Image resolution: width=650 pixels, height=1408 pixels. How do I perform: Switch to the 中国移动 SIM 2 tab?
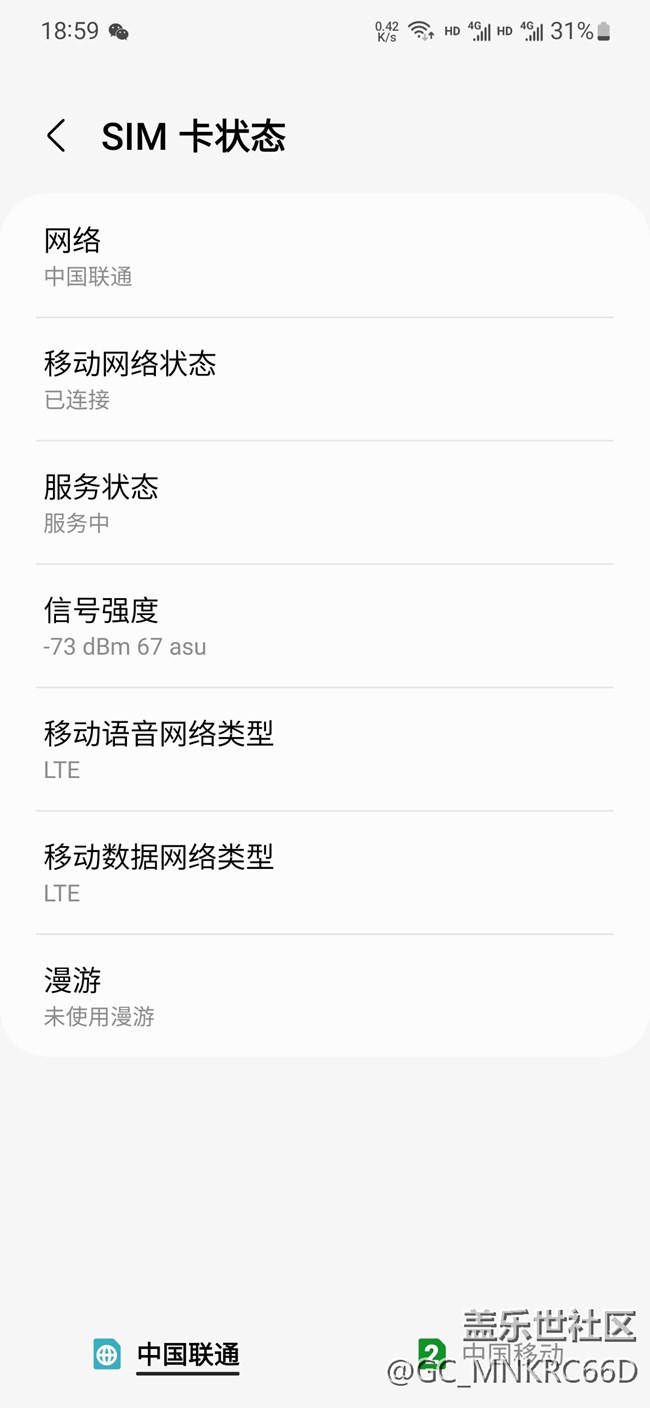pos(490,1354)
